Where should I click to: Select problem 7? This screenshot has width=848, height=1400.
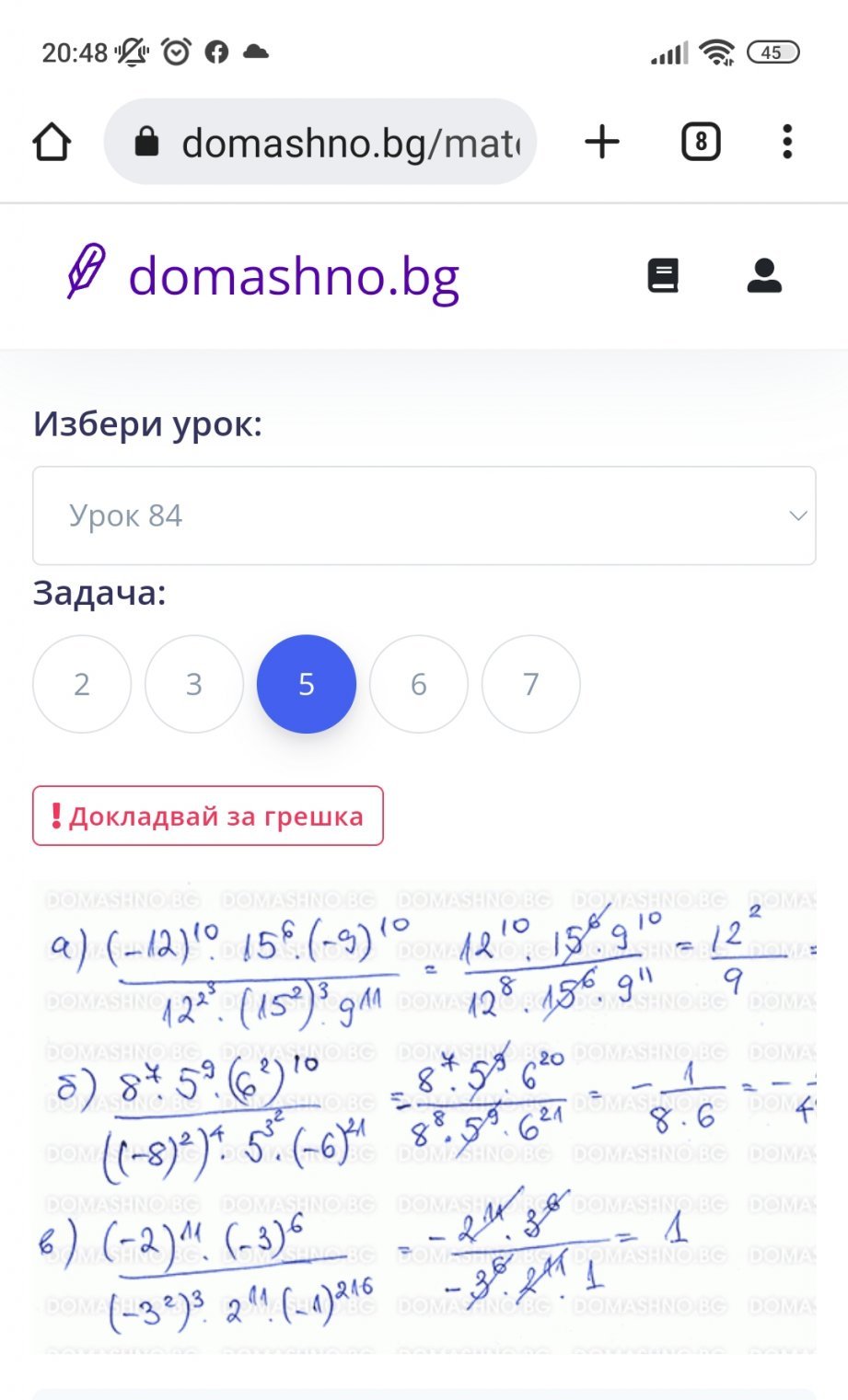(x=531, y=684)
